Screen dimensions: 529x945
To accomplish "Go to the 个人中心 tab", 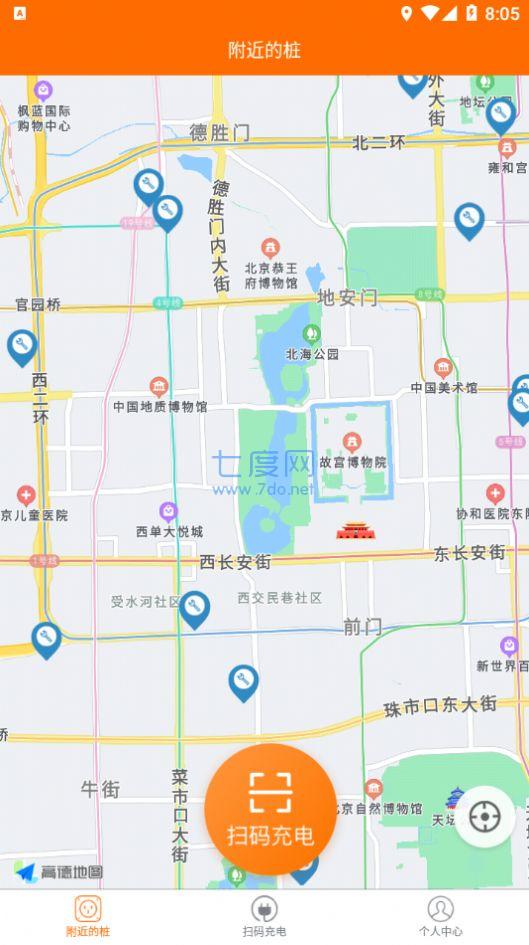I will pos(440,916).
